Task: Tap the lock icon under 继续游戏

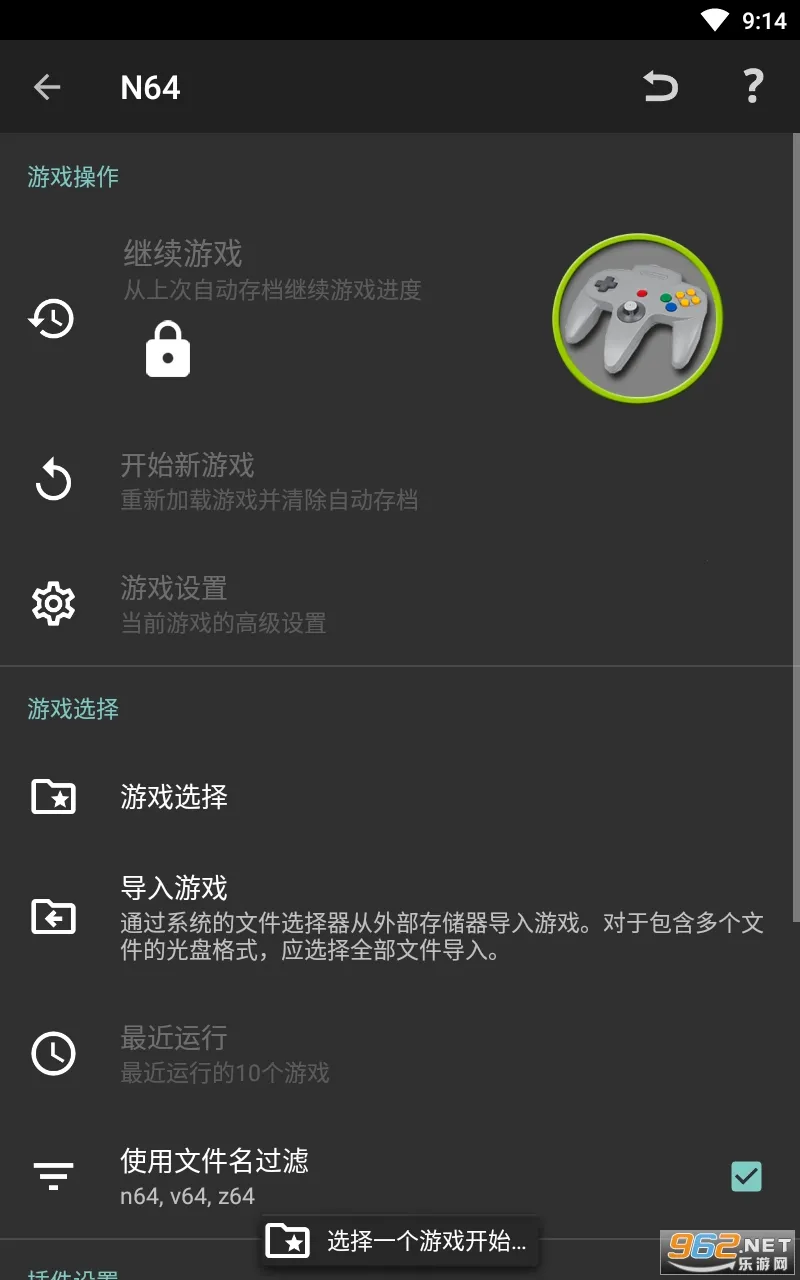Action: point(167,349)
